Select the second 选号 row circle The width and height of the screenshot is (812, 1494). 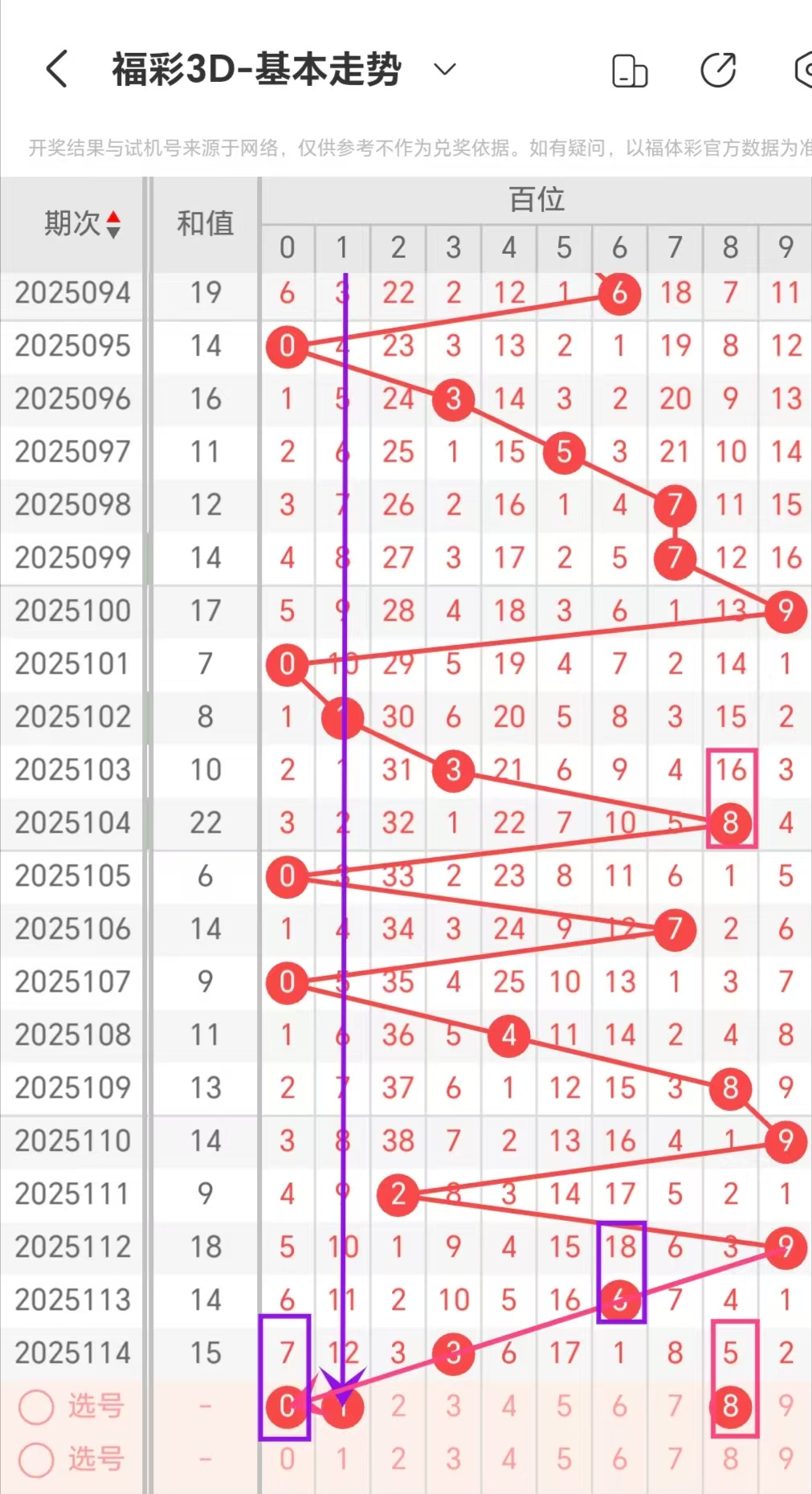(36, 1459)
